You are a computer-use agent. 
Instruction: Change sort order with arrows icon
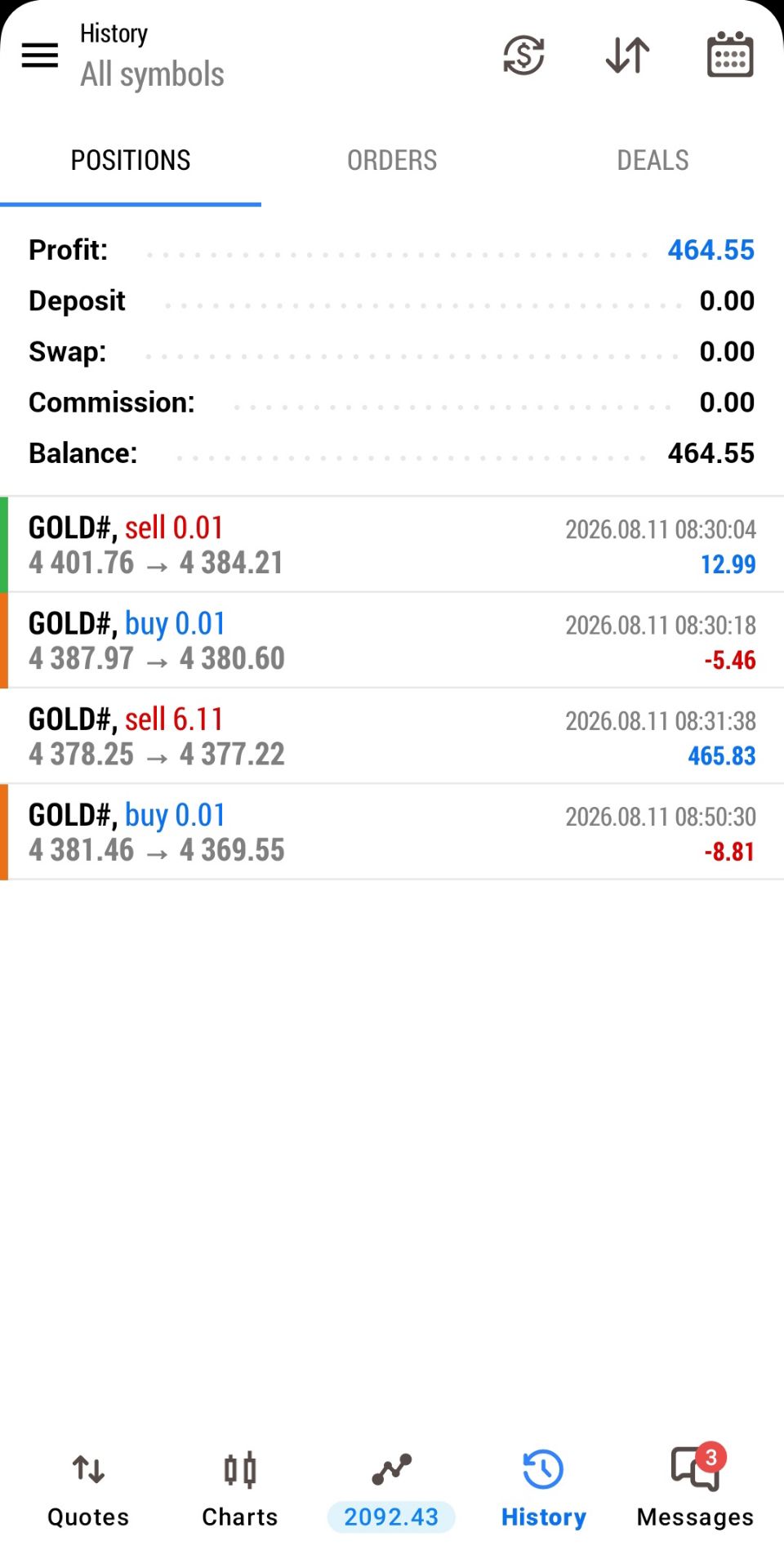pyautogui.click(x=627, y=56)
